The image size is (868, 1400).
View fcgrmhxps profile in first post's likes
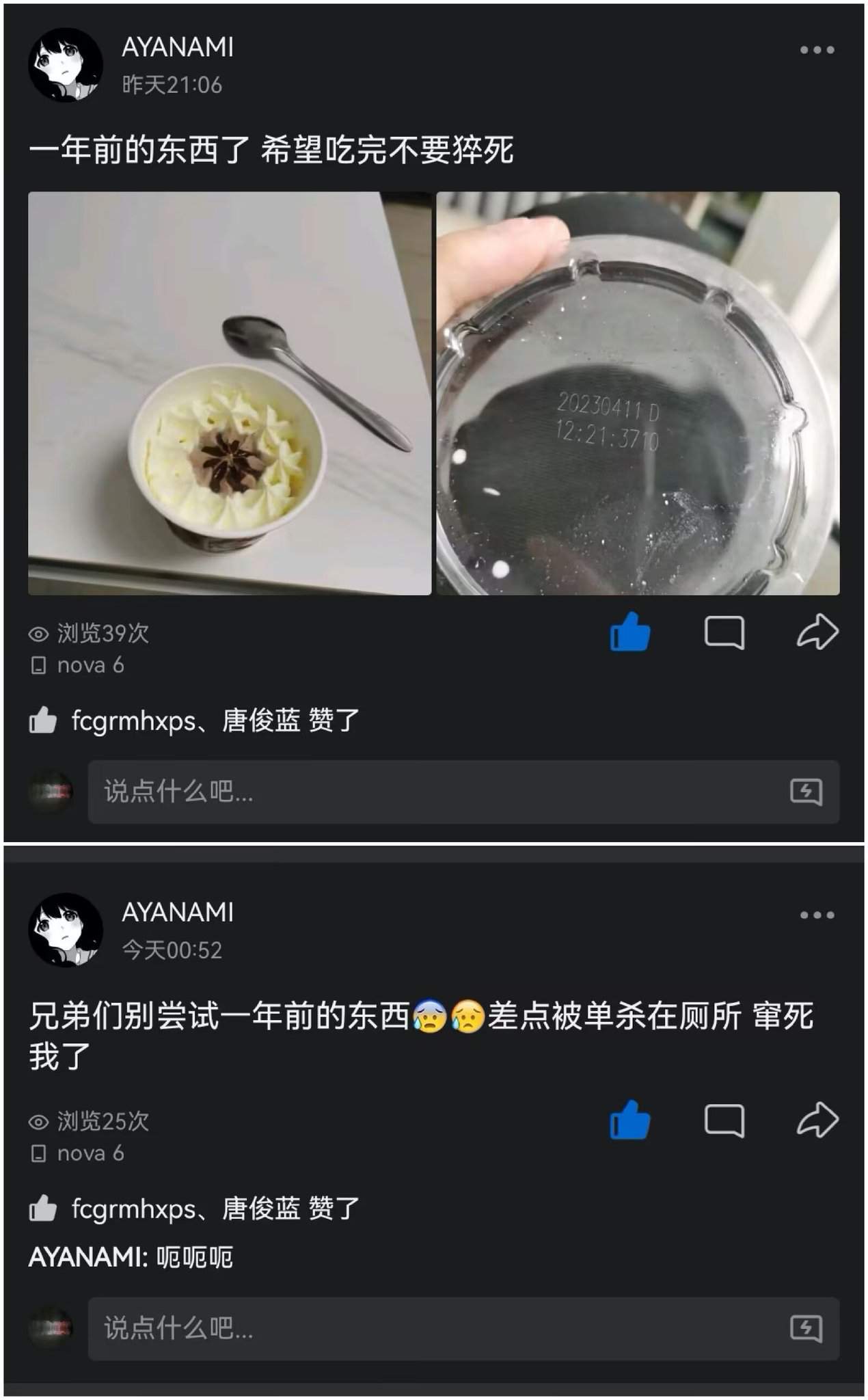click(x=134, y=721)
